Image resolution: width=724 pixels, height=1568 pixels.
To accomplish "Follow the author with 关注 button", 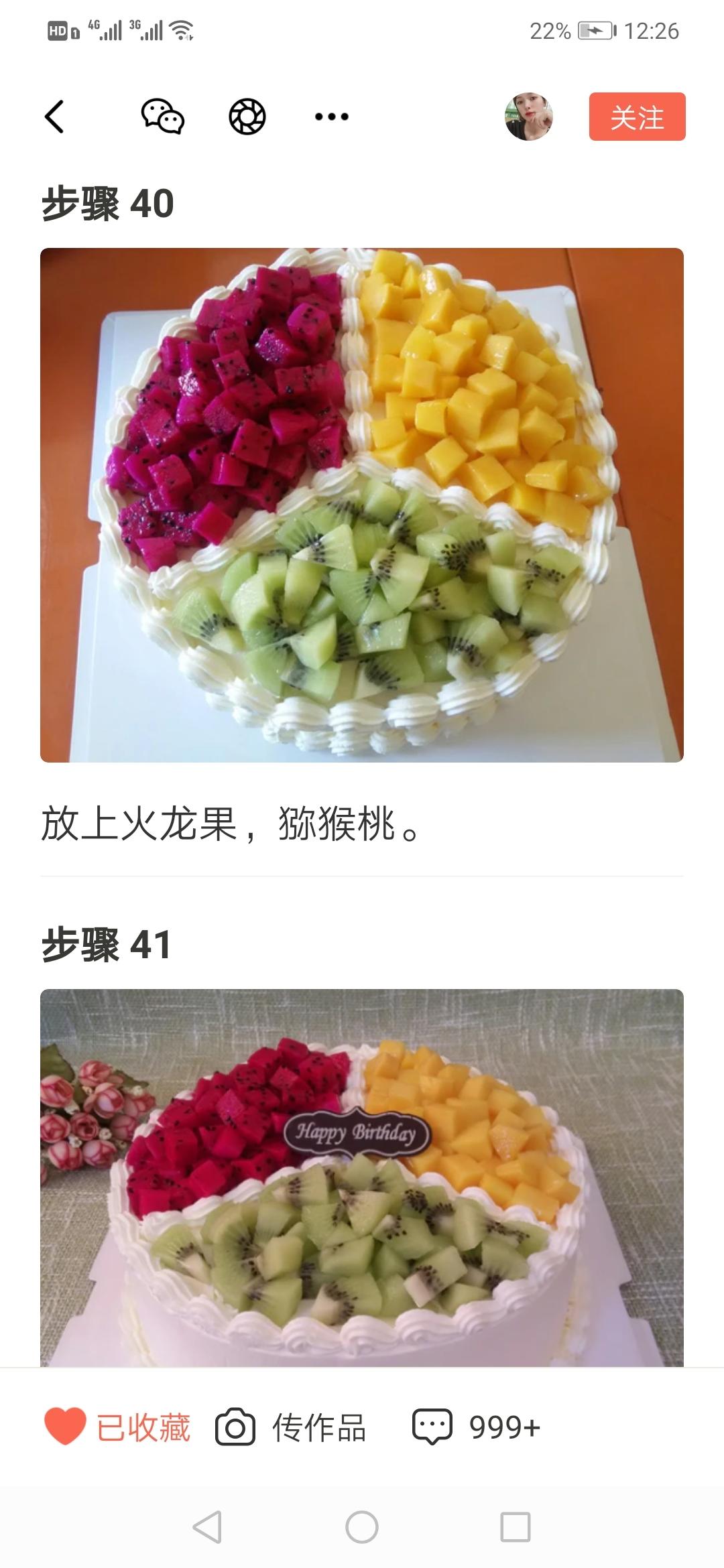I will click(638, 117).
